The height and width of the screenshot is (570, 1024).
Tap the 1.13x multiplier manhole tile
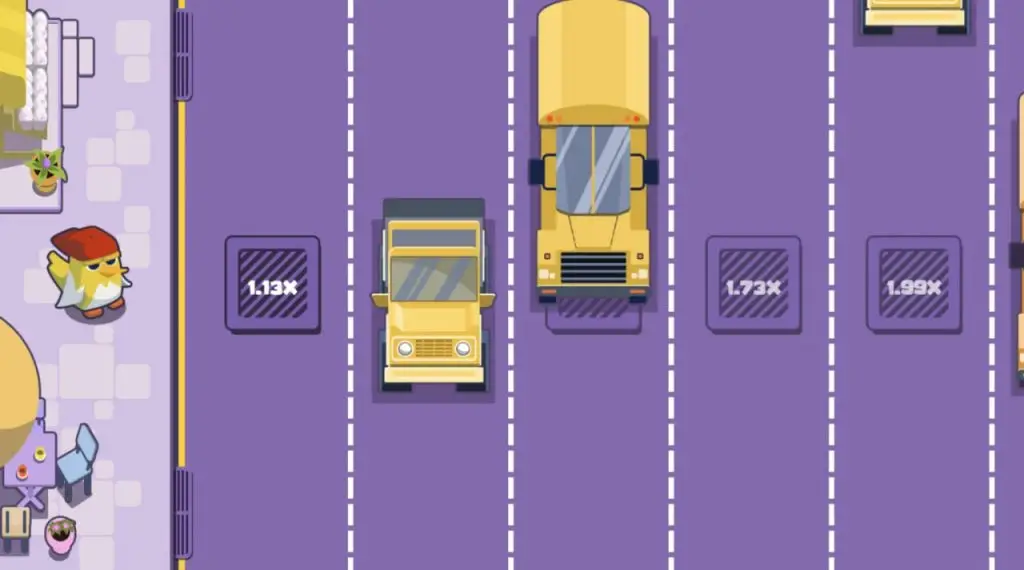tap(272, 284)
